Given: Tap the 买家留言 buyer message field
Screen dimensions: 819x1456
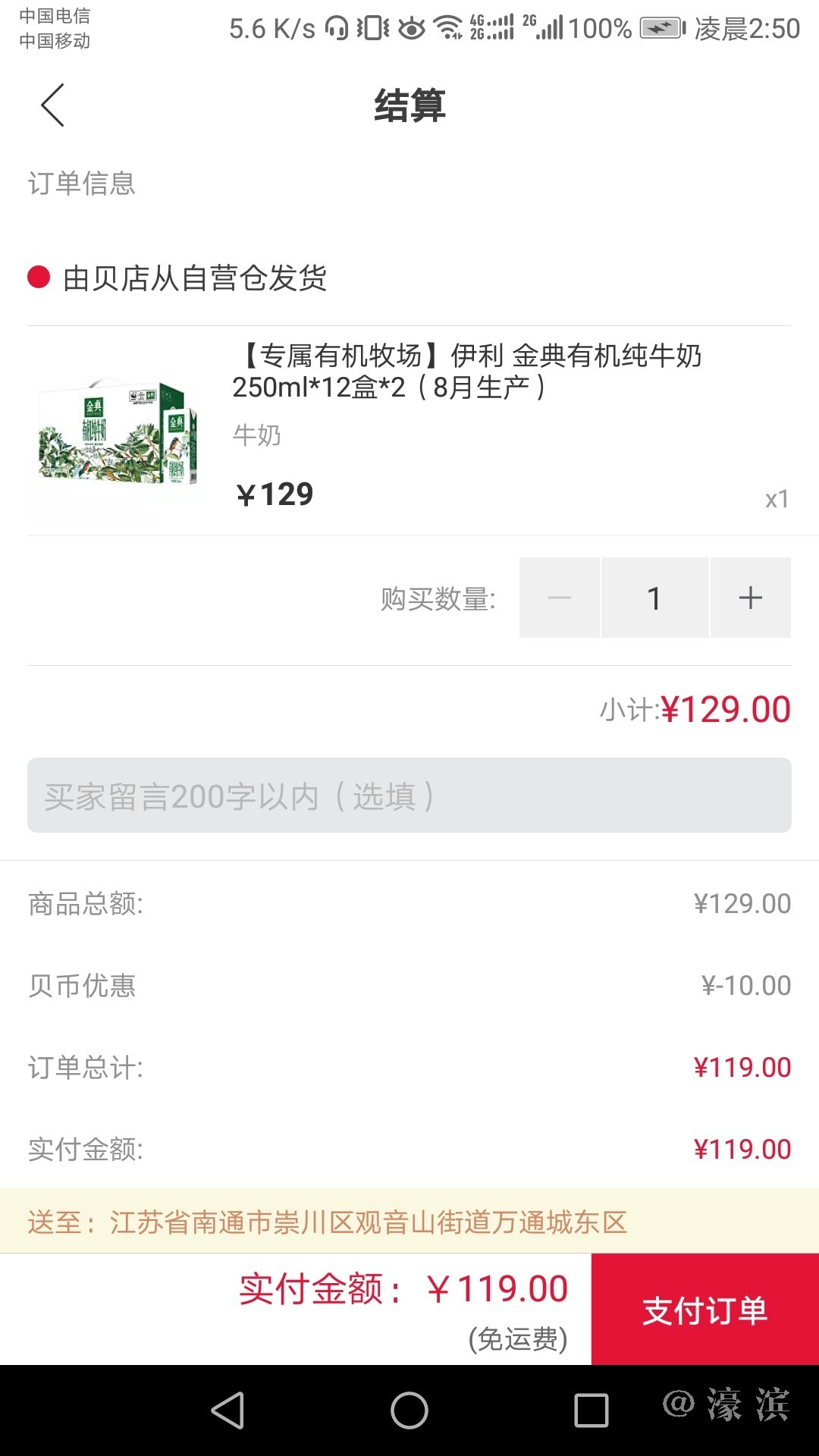Looking at the screenshot, I should click(x=409, y=795).
